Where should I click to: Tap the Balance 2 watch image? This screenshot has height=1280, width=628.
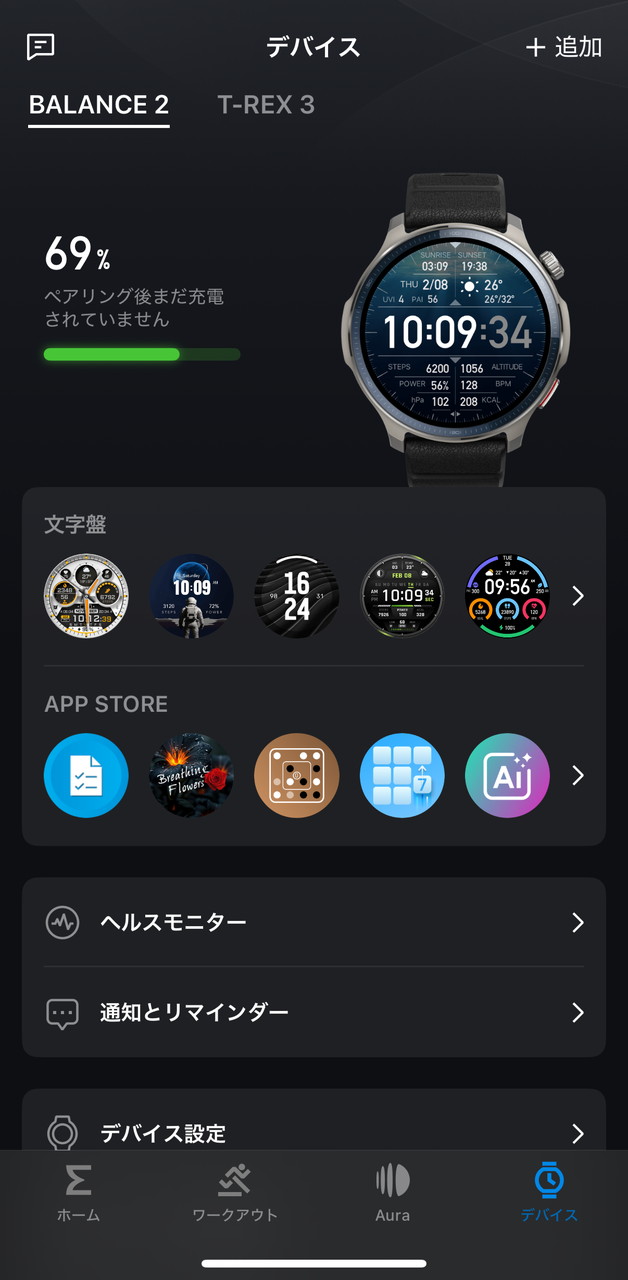455,330
